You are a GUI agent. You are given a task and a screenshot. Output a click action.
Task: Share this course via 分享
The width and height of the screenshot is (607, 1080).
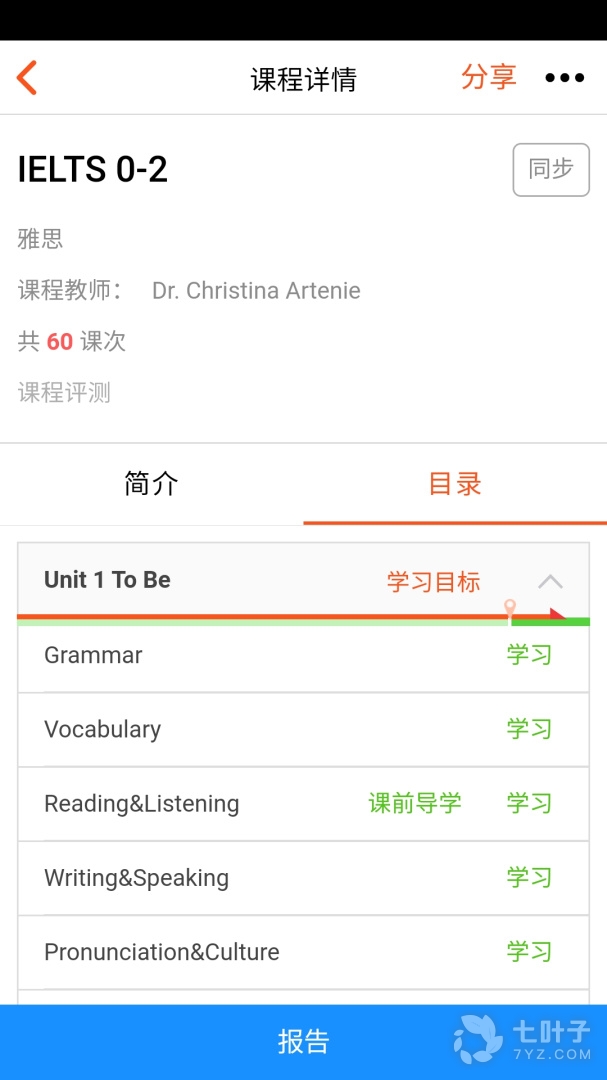tap(488, 77)
